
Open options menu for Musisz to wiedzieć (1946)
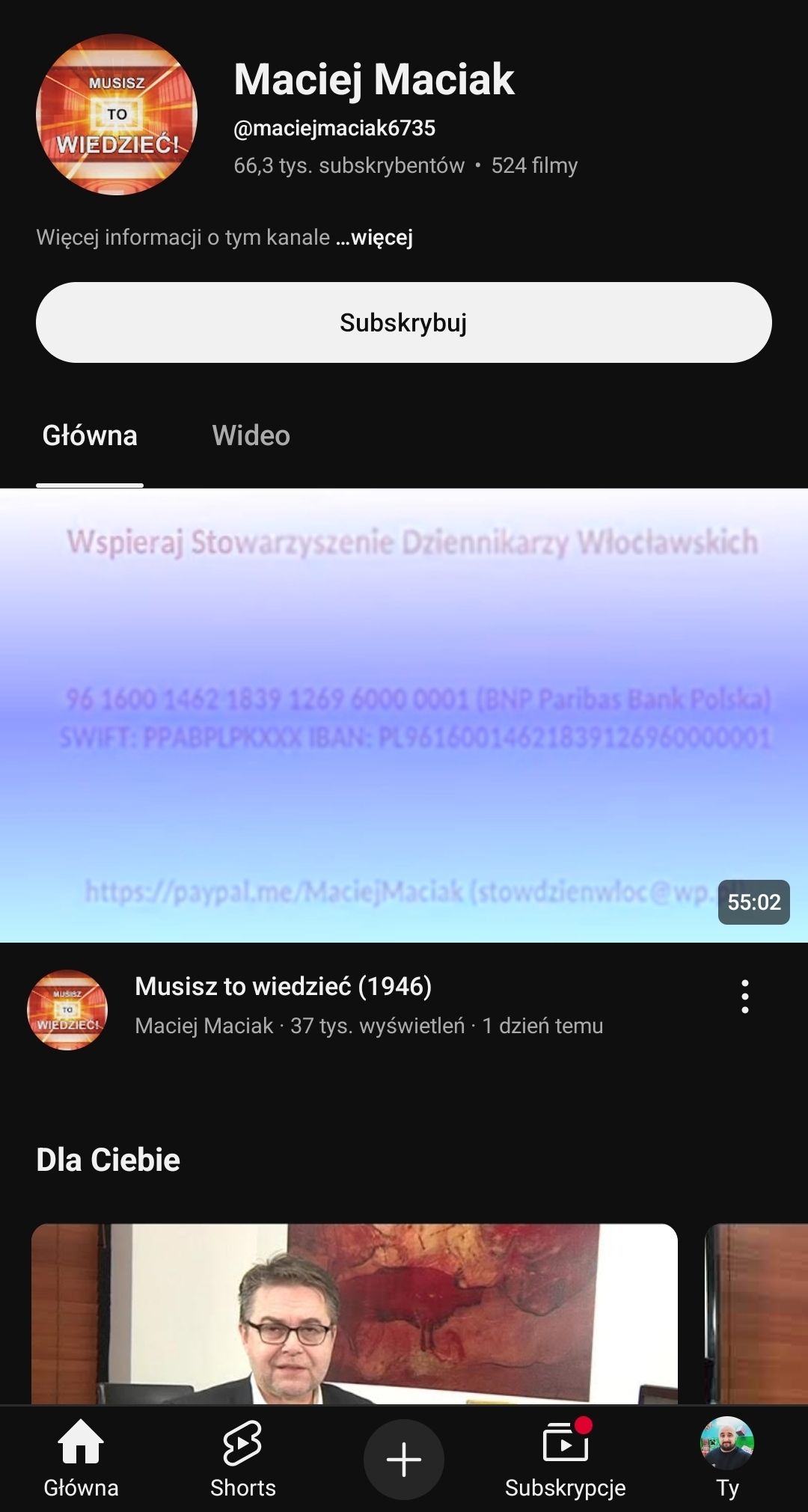click(744, 997)
